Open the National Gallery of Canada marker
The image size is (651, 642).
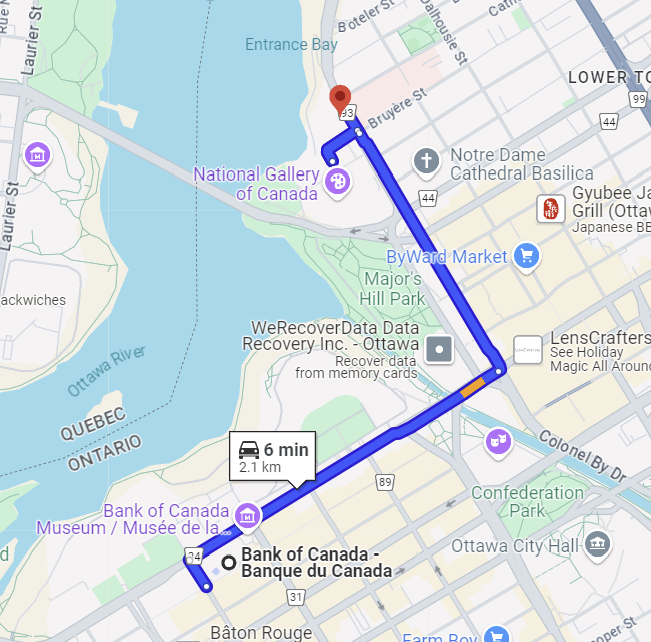(x=339, y=181)
